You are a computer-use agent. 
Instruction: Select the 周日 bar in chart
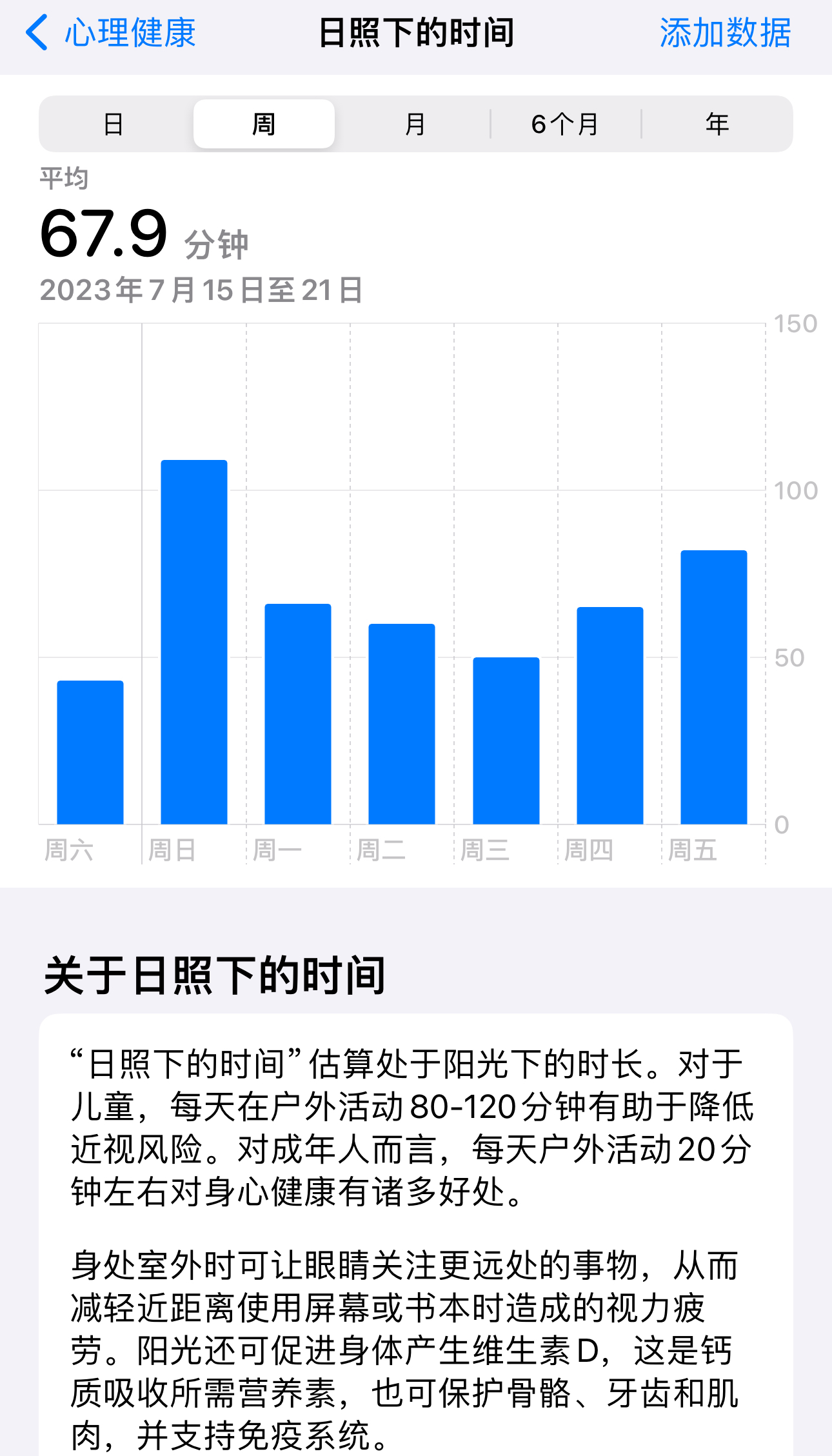(x=194, y=642)
